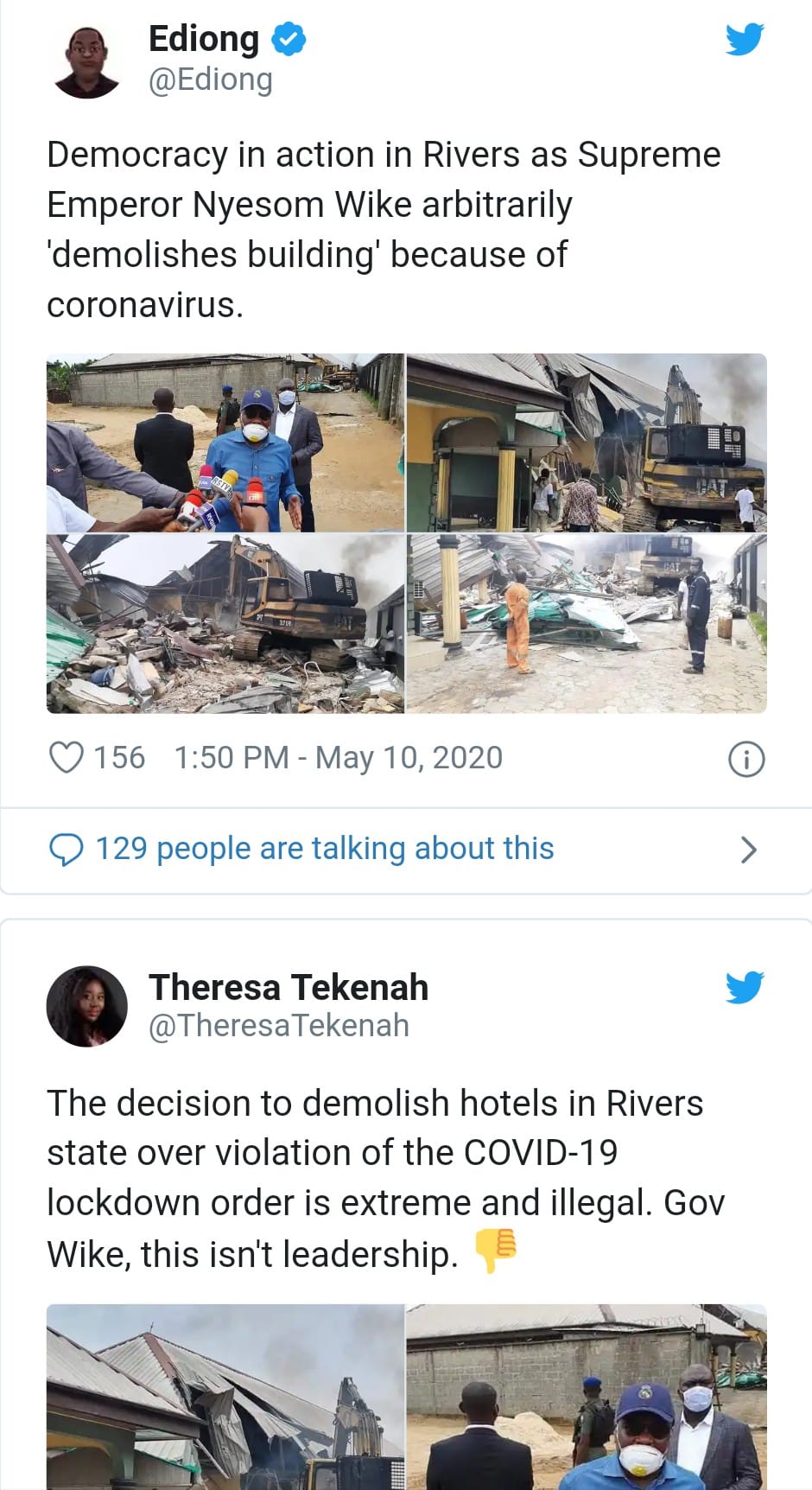
Task: Open Theresa Tekenah's profile picture
Action: (86, 1006)
